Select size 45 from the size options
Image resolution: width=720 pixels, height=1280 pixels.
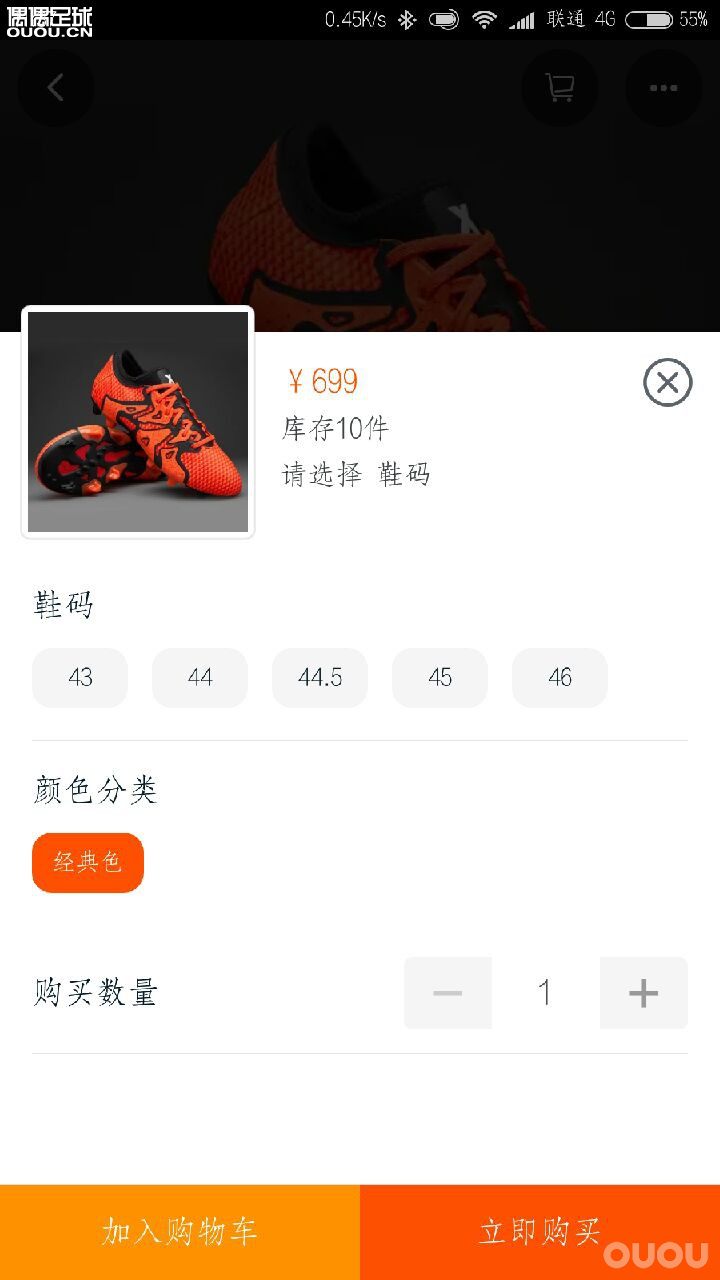[440, 678]
